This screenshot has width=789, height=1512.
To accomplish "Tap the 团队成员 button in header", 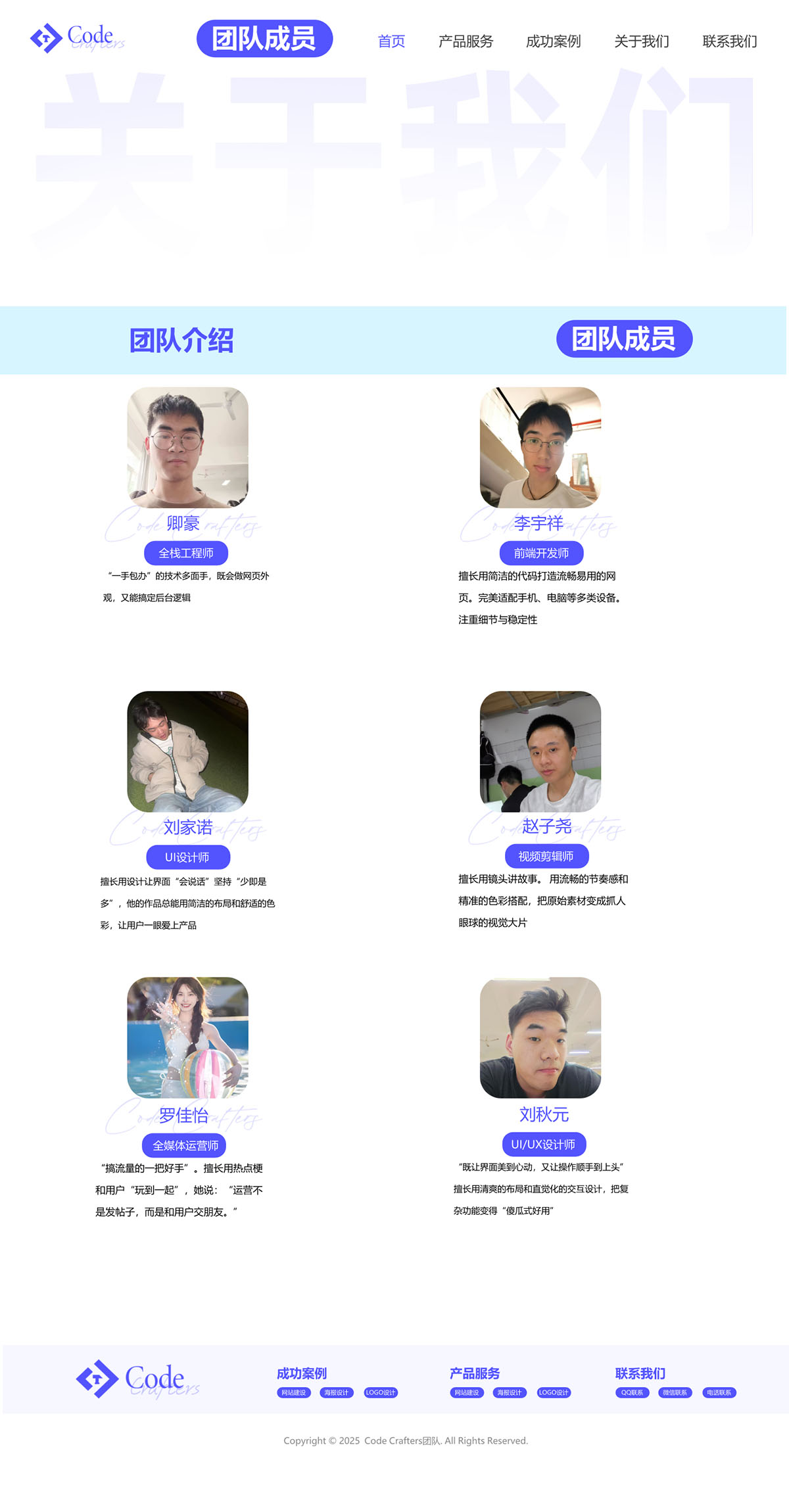I will pyautogui.click(x=264, y=39).
